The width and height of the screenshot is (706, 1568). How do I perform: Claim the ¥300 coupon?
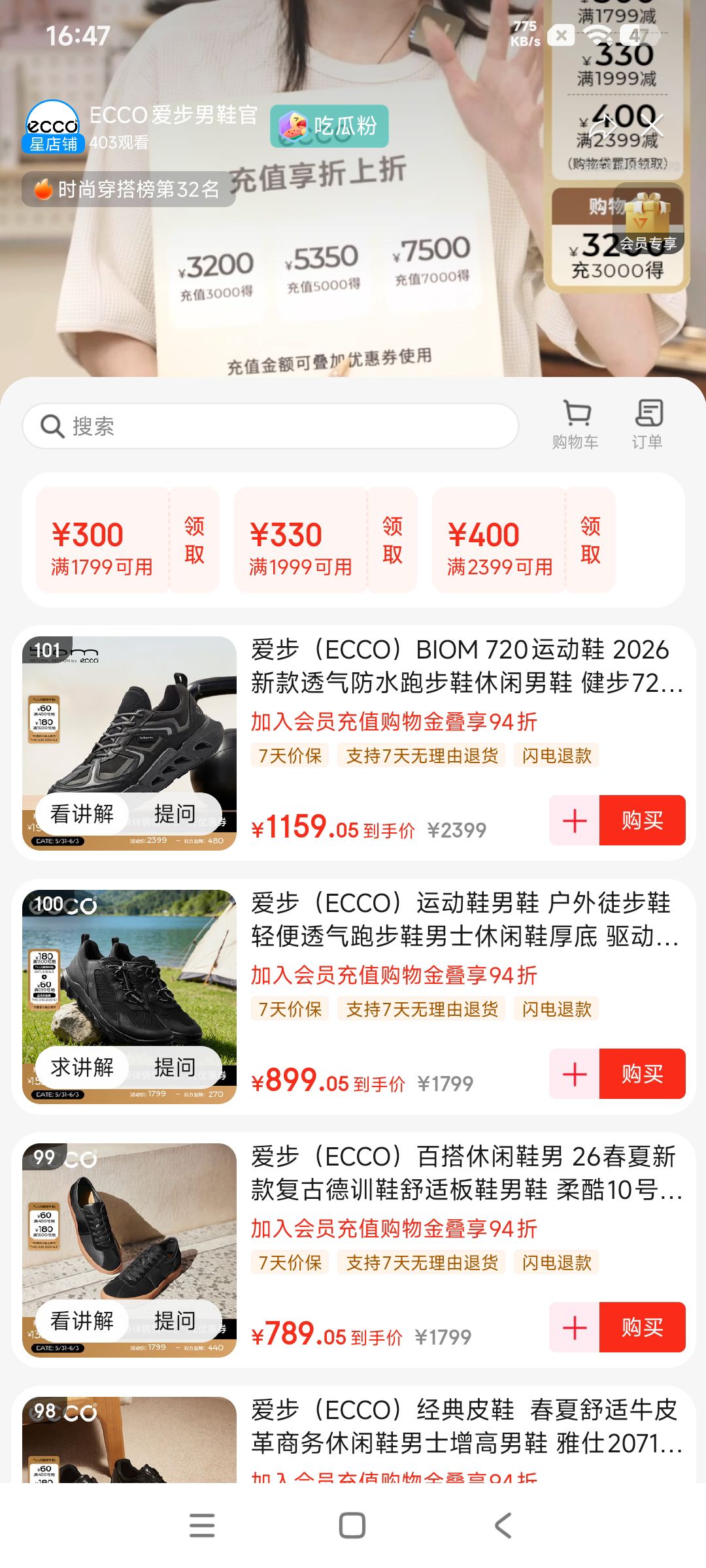[194, 540]
